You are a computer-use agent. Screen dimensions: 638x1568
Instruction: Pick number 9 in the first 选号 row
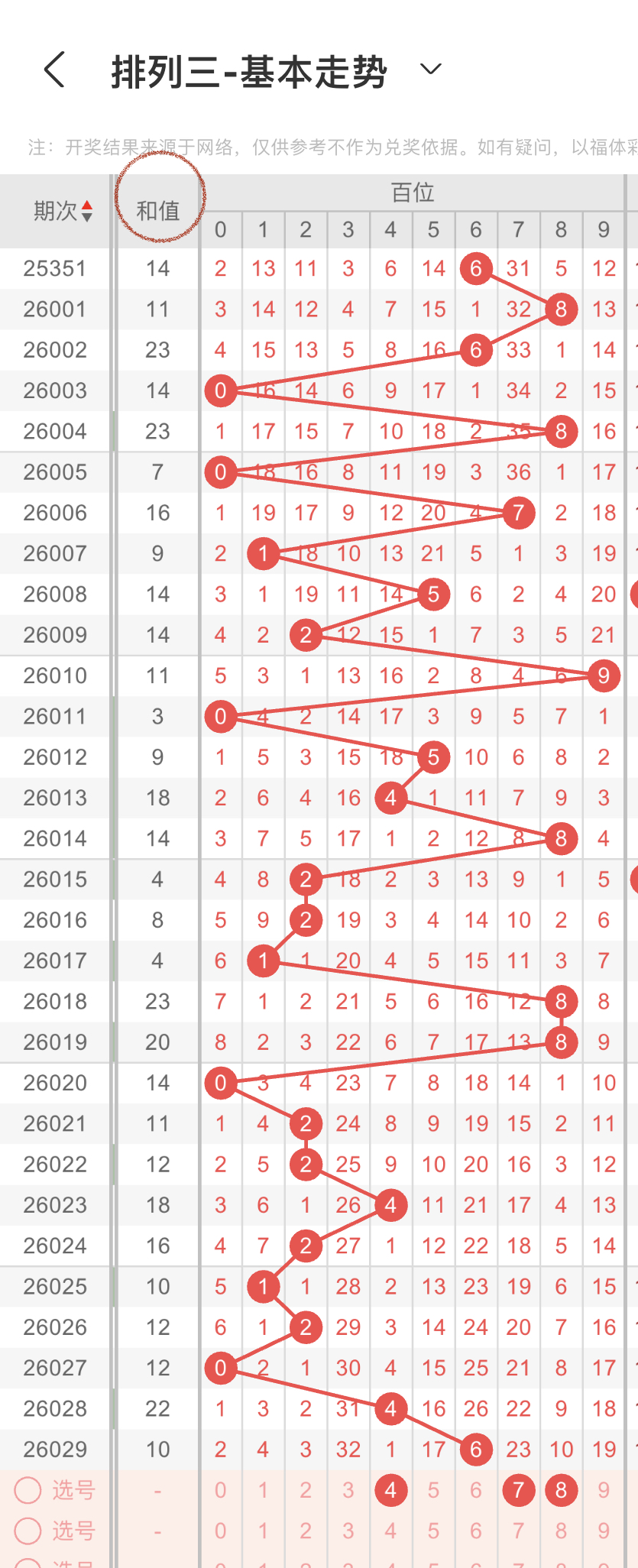[x=604, y=1490]
